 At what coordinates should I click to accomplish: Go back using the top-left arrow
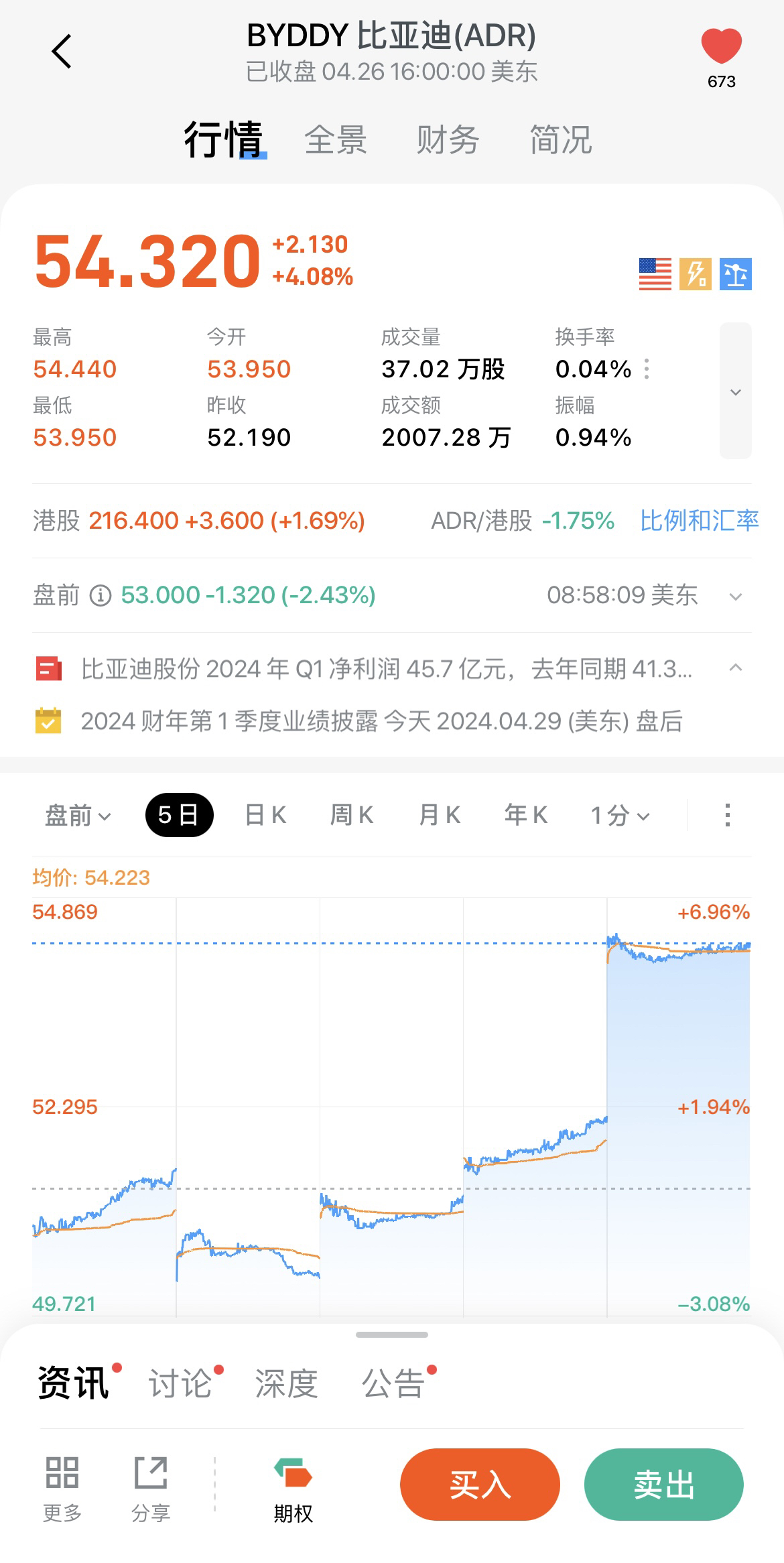pyautogui.click(x=62, y=52)
